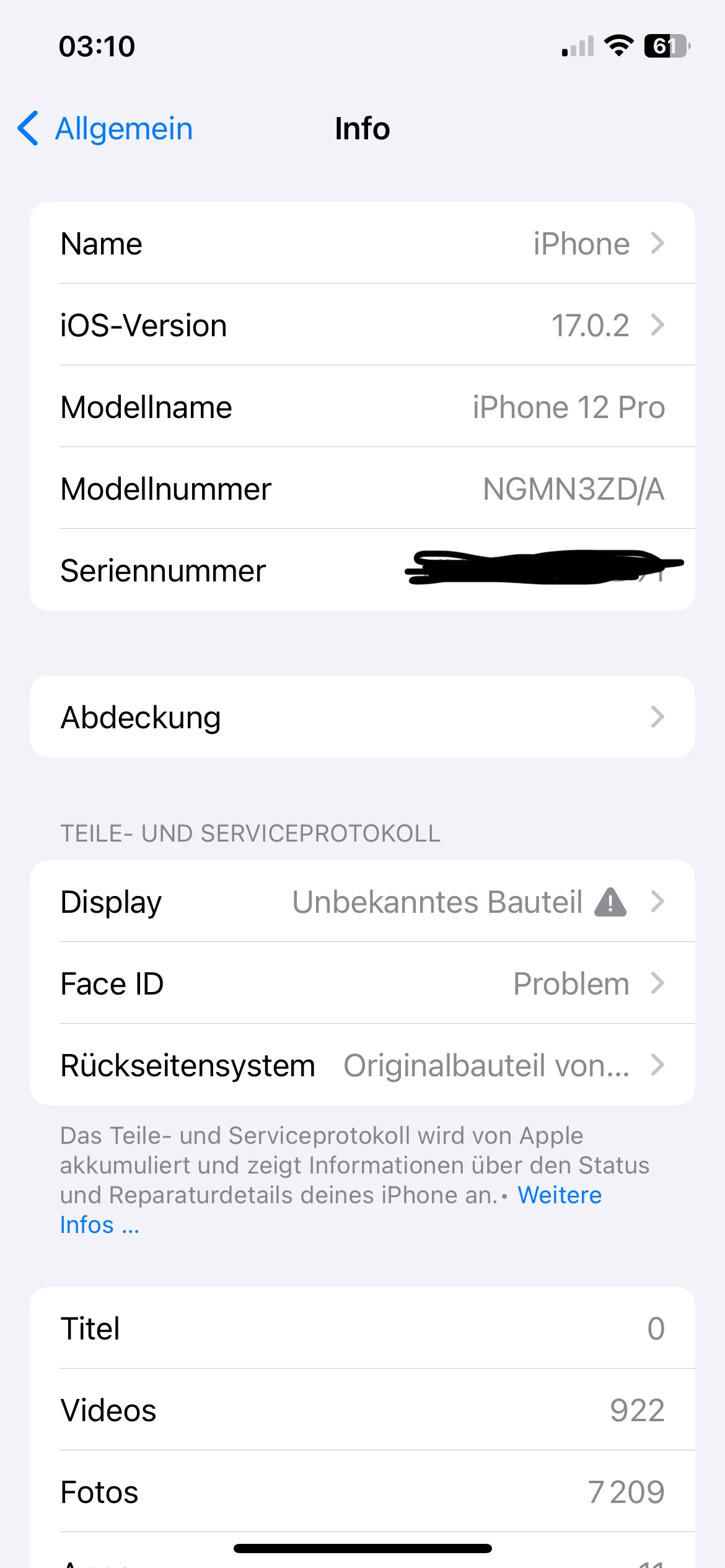The width and height of the screenshot is (725, 1568).
Task: Open Rückseitensystem Originalbauteil details
Action: pyautogui.click(x=362, y=1065)
